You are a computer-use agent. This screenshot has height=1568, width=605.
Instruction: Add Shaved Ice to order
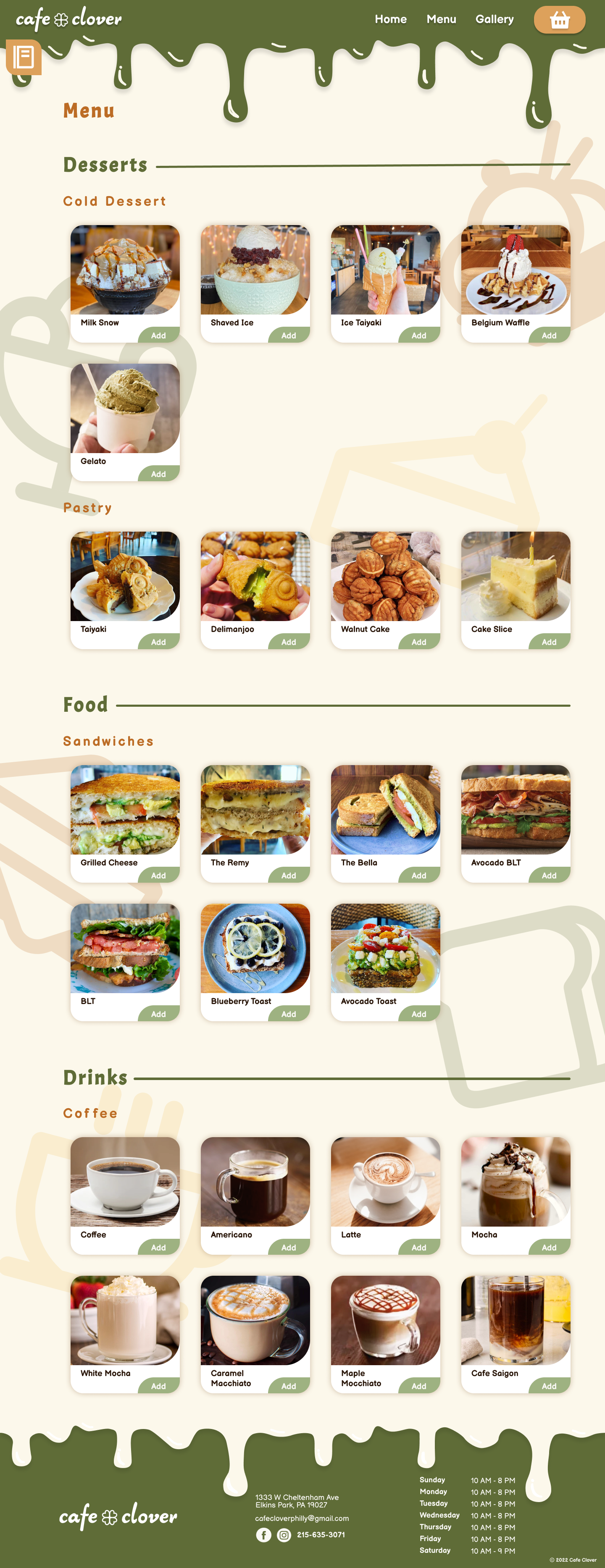tap(289, 336)
